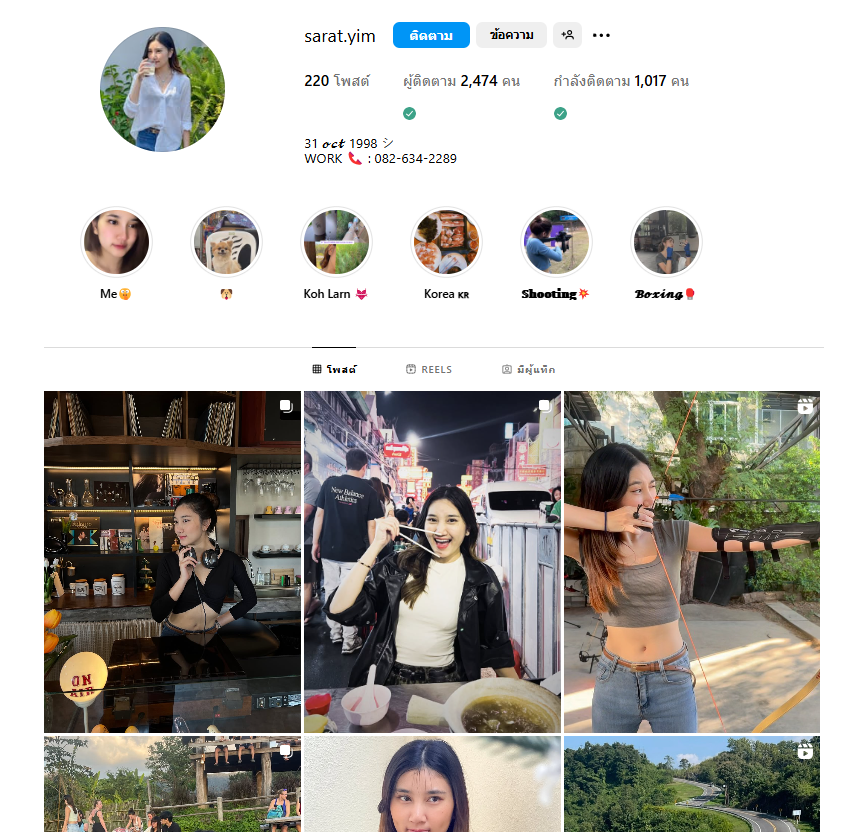
Task: Open the Boxing story highlight
Action: coord(666,243)
